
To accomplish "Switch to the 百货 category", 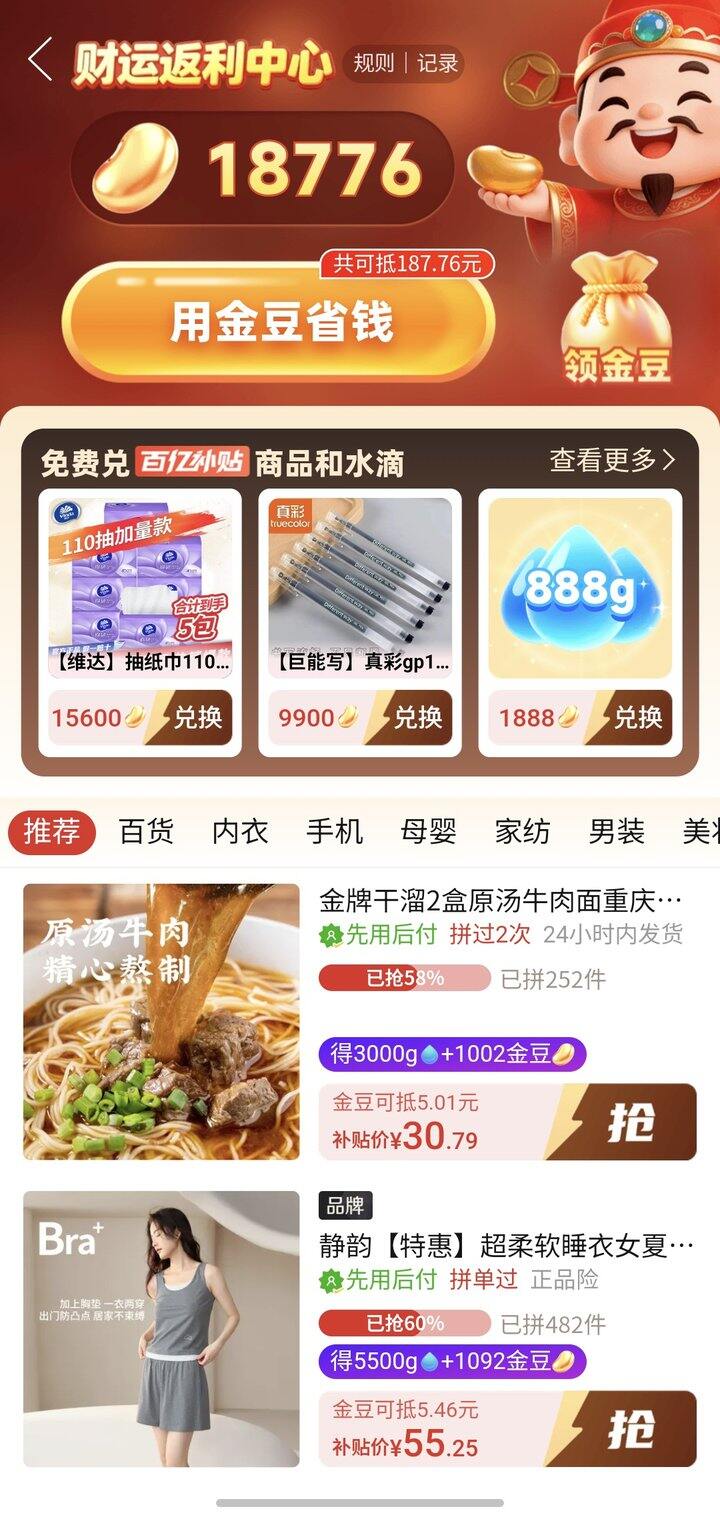I will pyautogui.click(x=146, y=832).
